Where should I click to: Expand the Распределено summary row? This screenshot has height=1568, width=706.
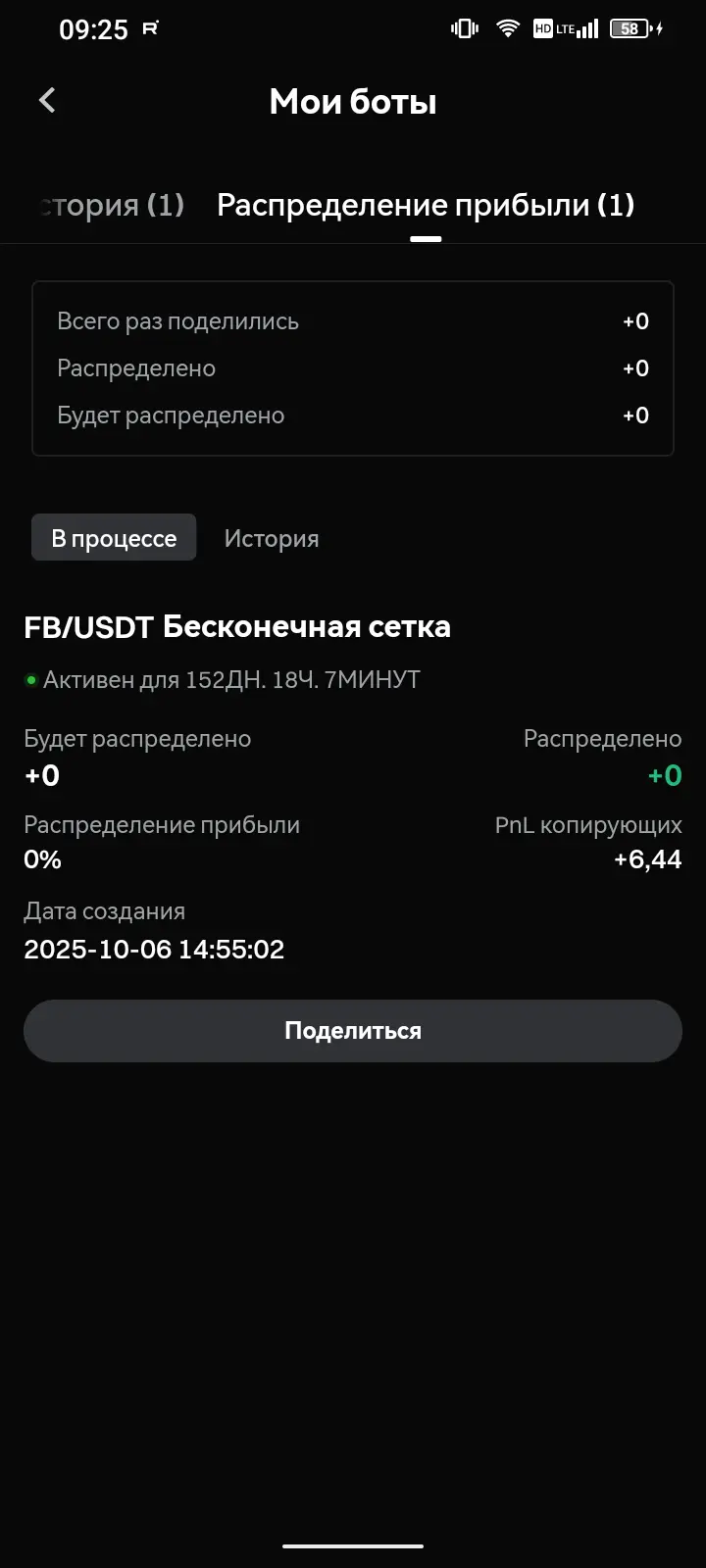tap(353, 367)
